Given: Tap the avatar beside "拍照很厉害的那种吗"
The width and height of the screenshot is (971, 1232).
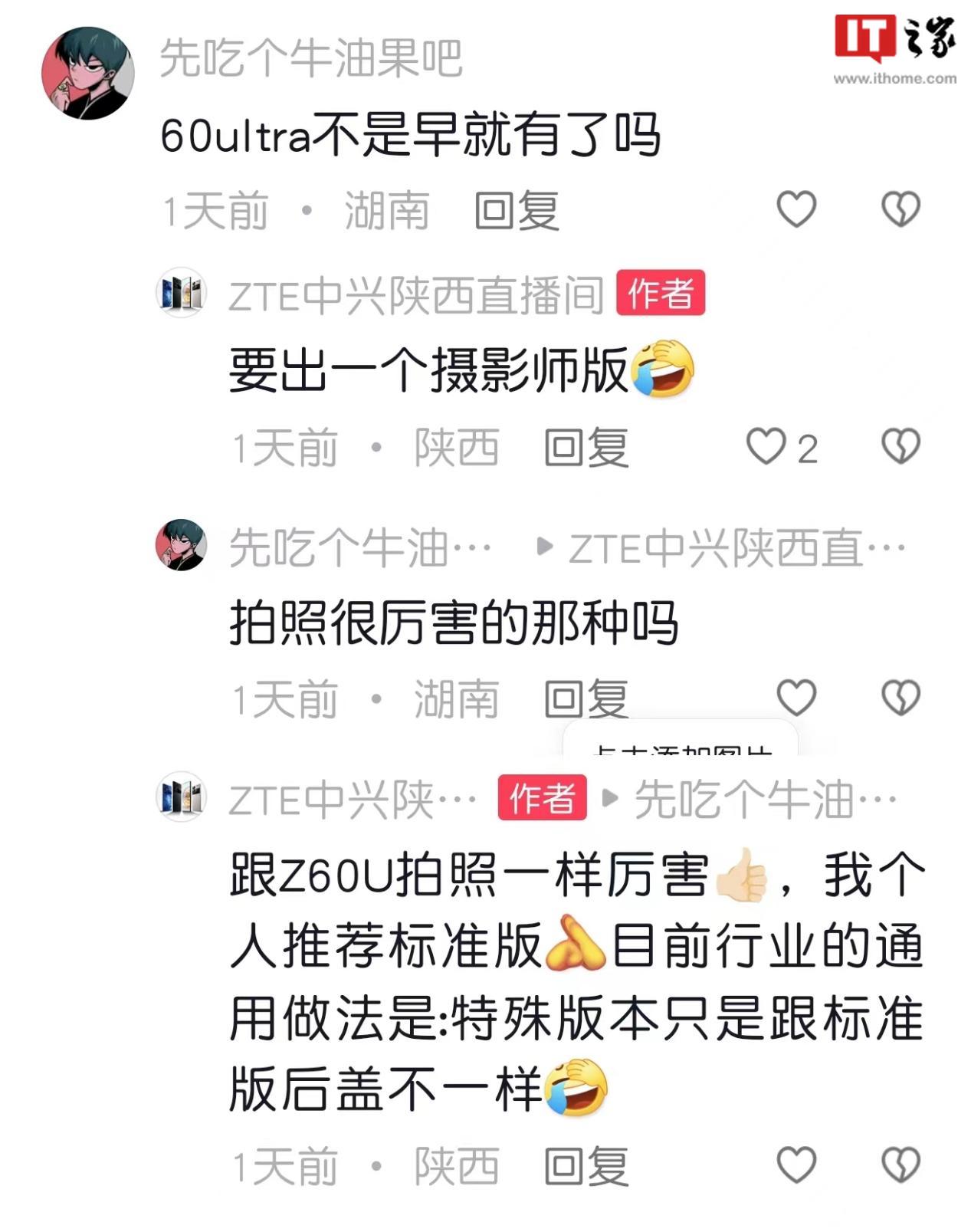Looking at the screenshot, I should (182, 545).
